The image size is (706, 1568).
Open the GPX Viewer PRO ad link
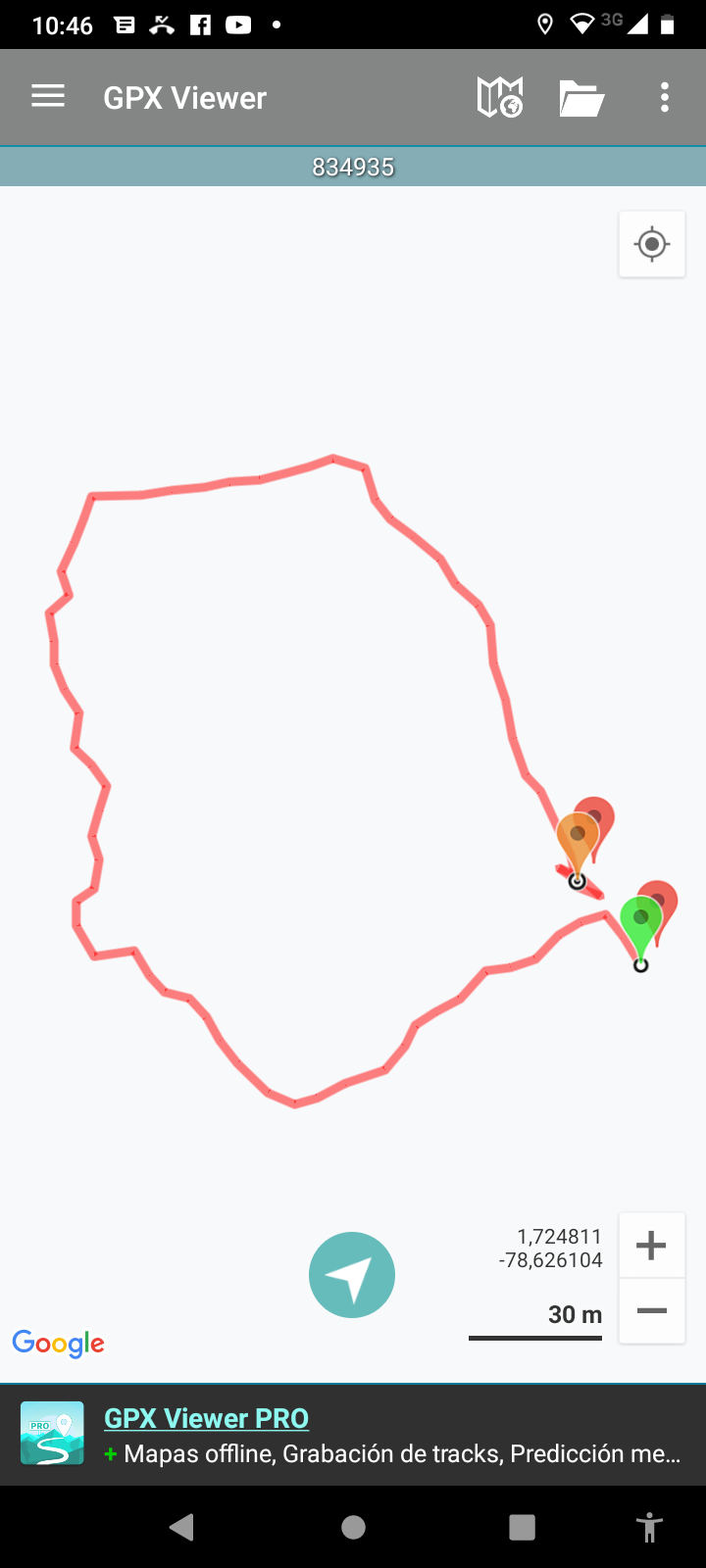pos(206,1418)
